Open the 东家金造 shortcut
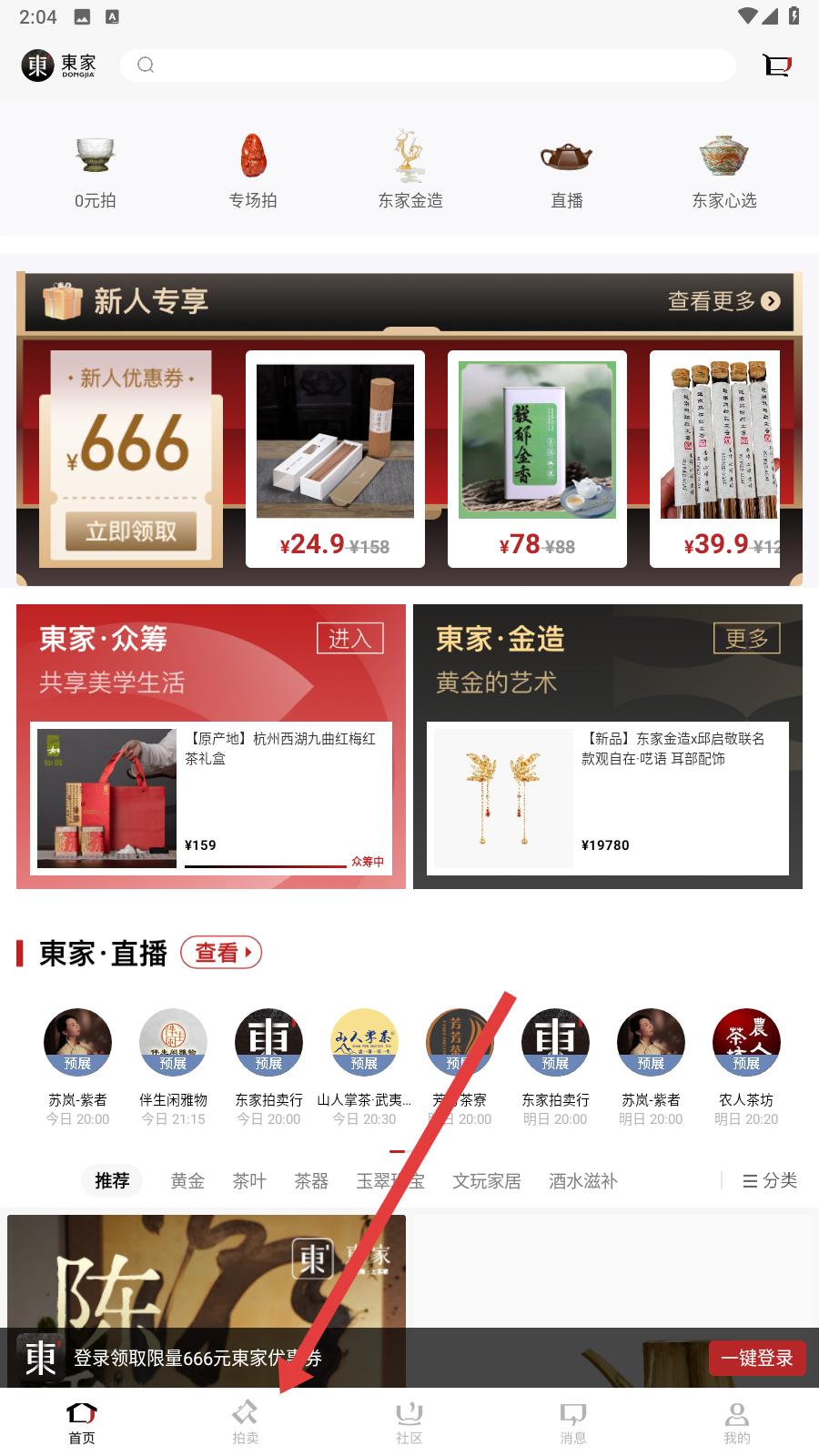This screenshot has height=1456, width=819. point(410,170)
